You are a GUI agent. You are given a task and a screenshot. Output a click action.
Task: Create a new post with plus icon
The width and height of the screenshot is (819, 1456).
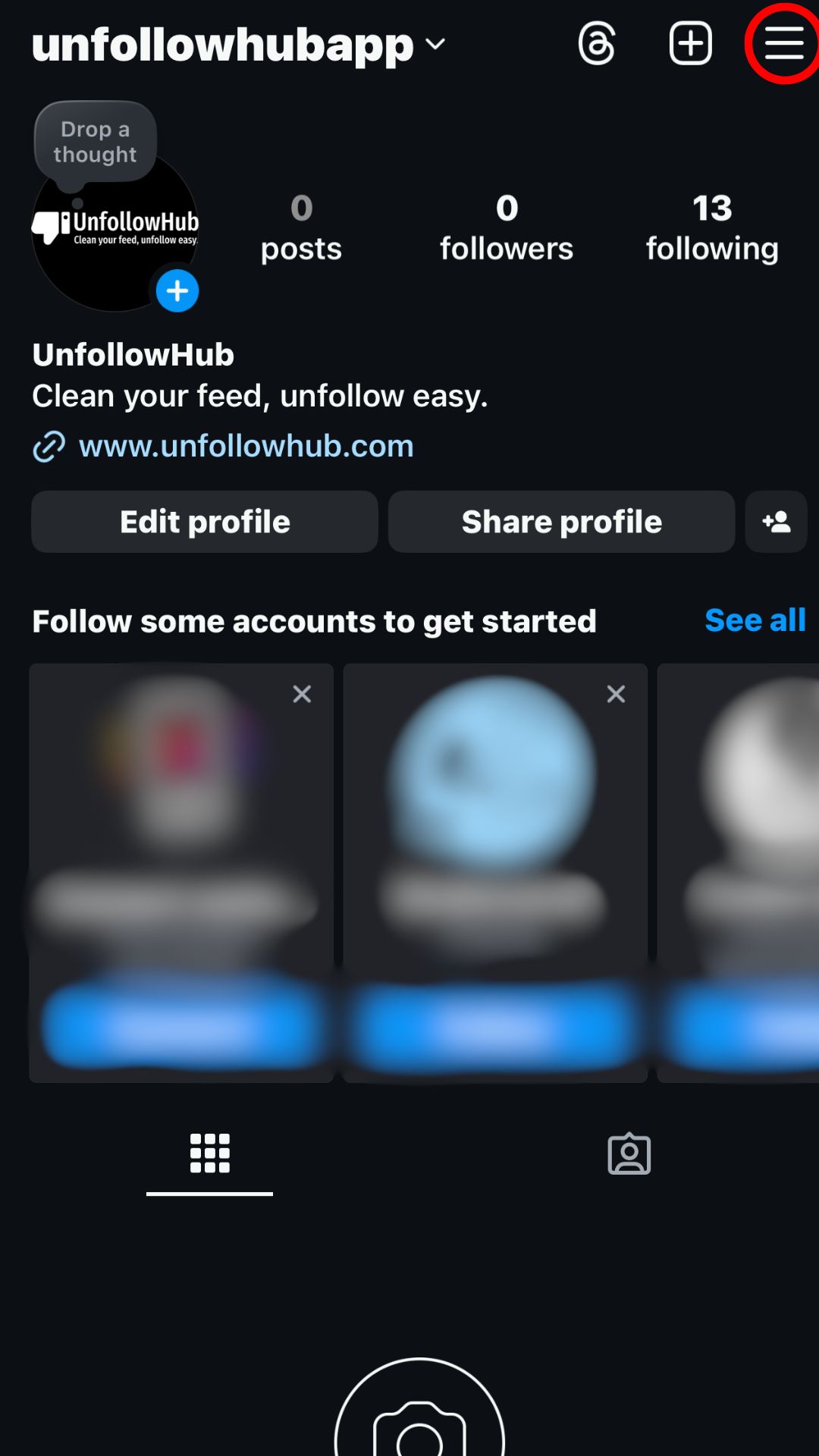[690, 43]
